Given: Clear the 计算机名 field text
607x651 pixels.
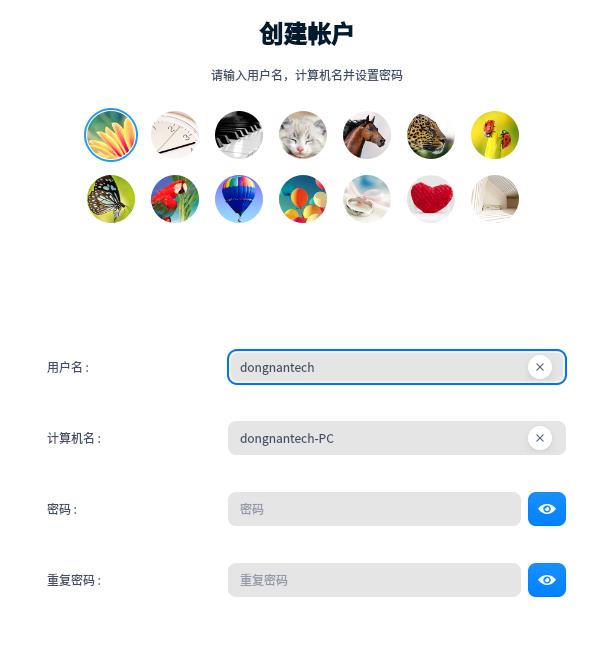Looking at the screenshot, I should point(540,438).
